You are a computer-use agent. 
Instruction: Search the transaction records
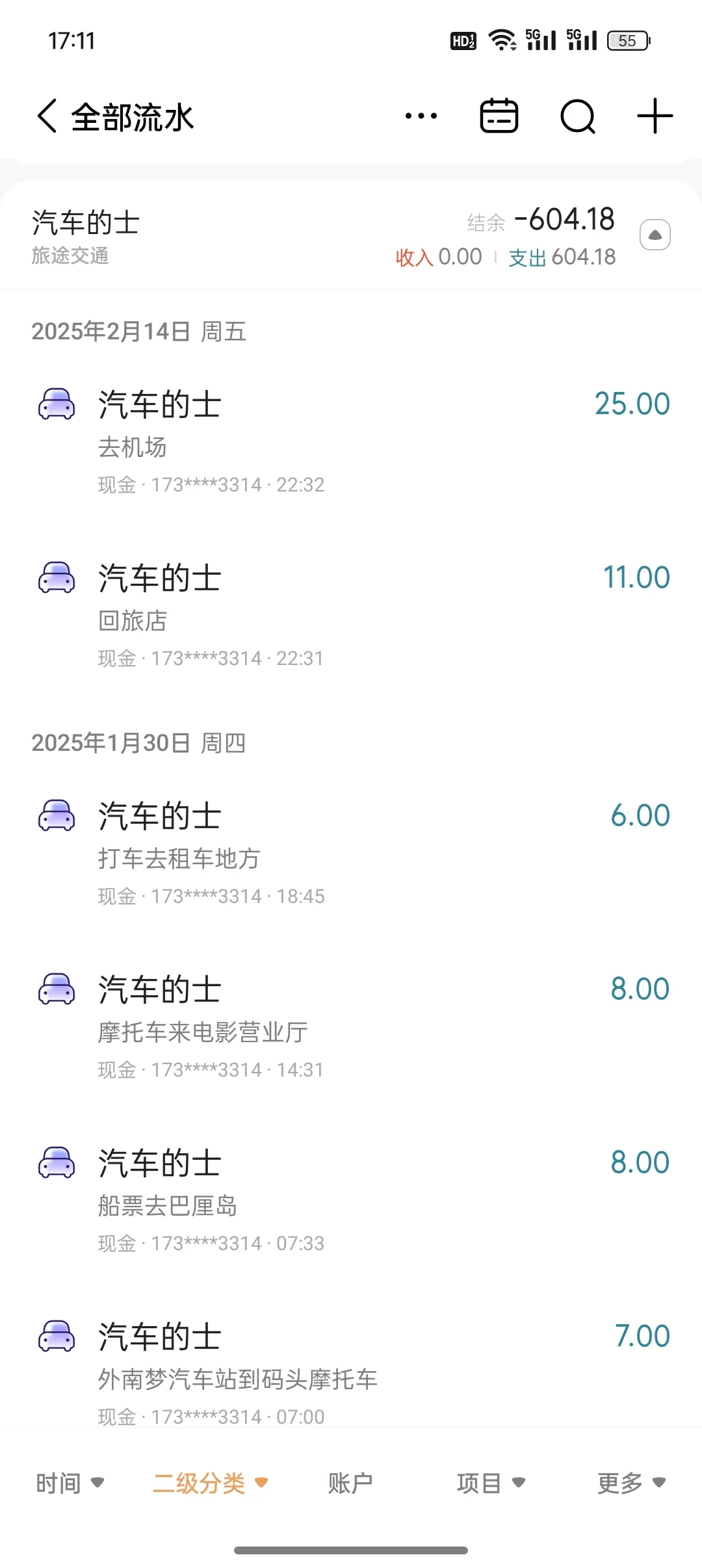point(577,117)
